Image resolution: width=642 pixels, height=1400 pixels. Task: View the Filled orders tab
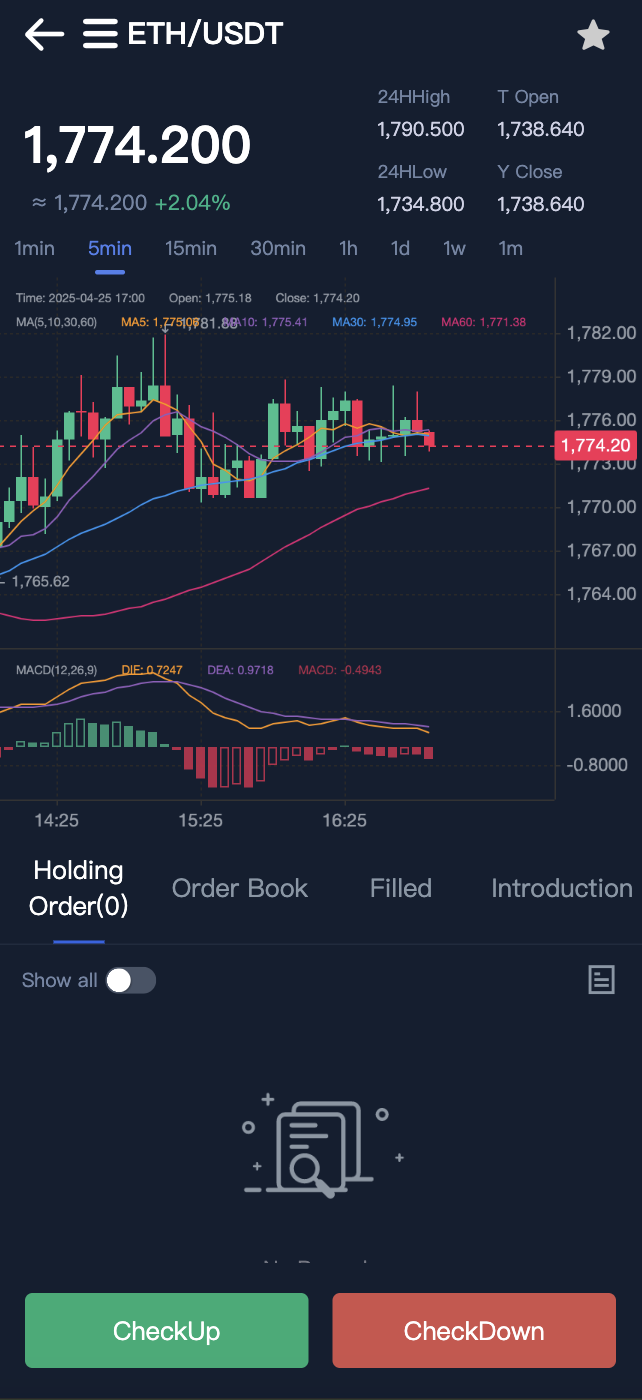pos(401,888)
